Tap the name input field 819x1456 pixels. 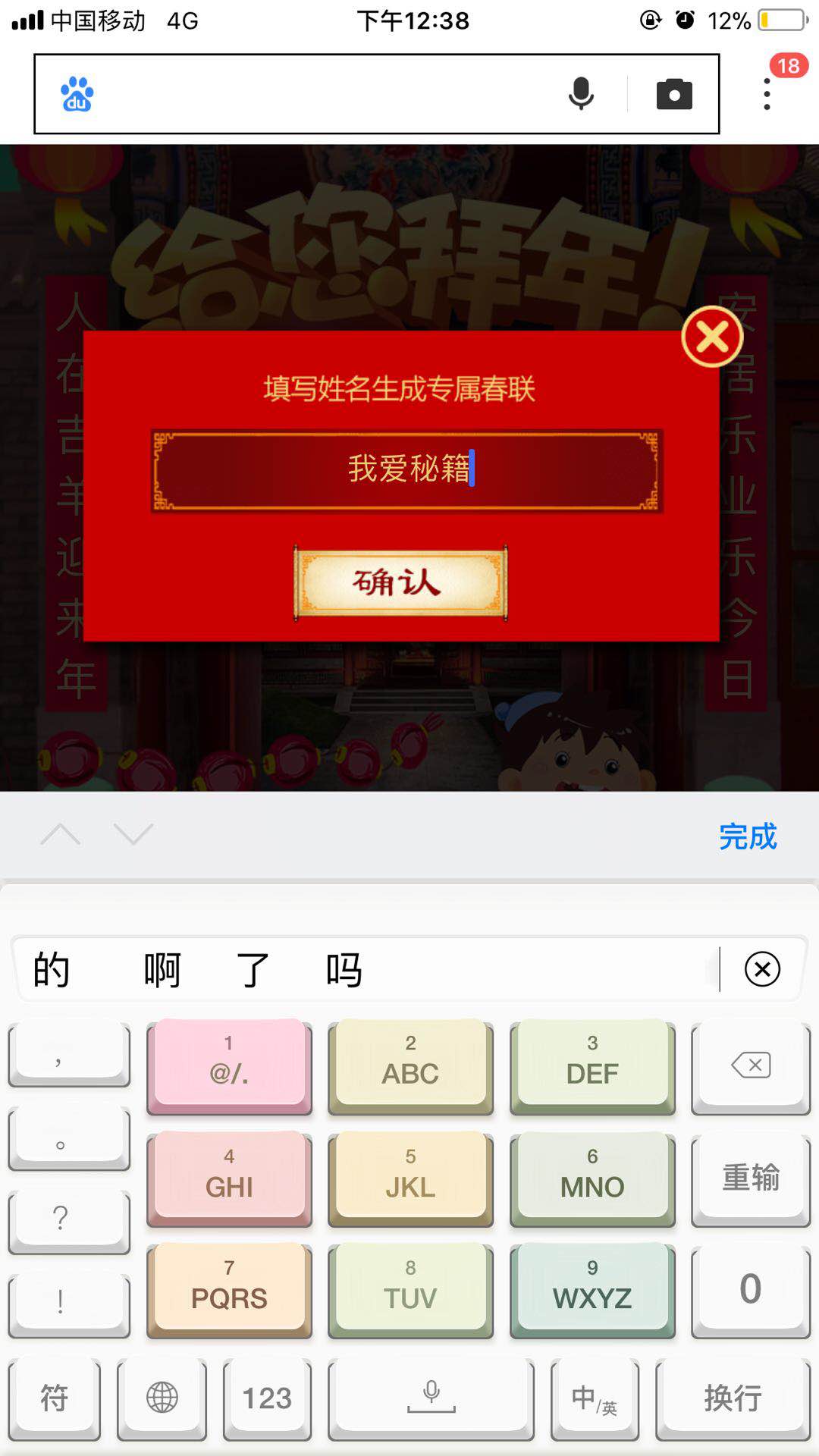click(407, 470)
